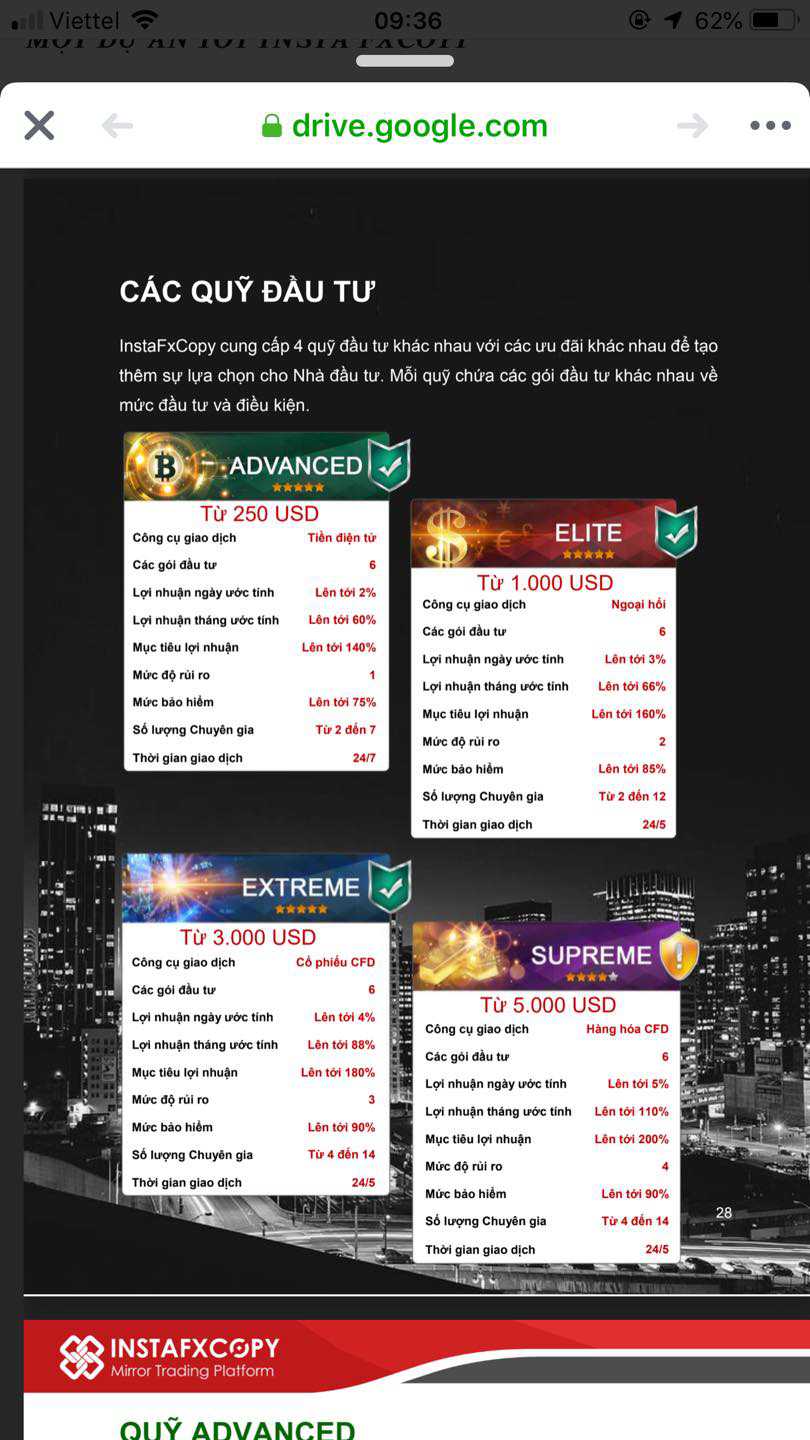Tap the drive.google.com address bar
Screen dimensions: 810x1440
point(405,126)
